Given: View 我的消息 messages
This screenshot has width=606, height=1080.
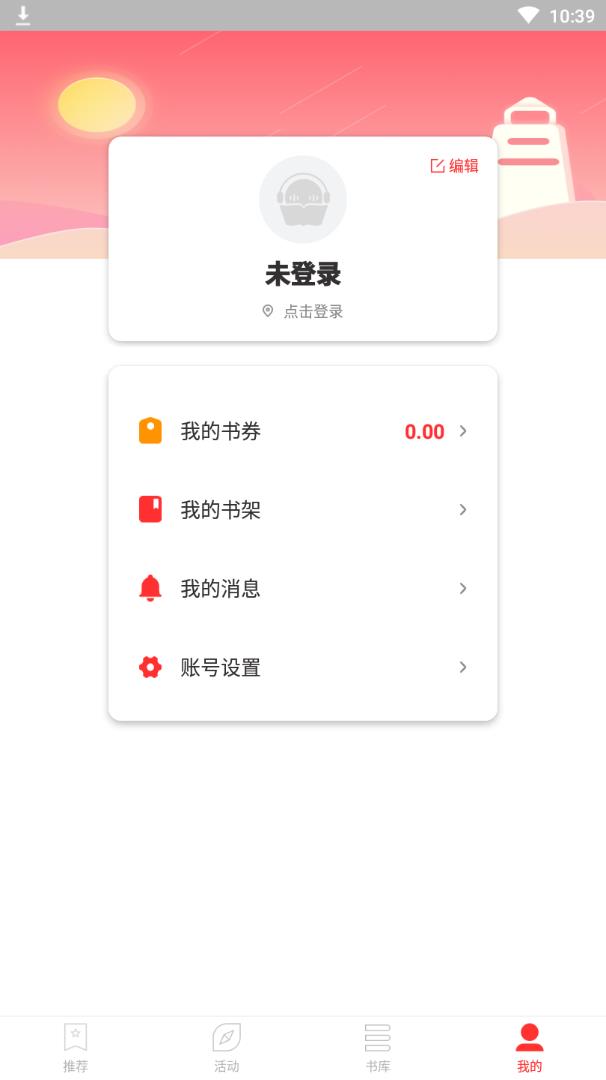Looking at the screenshot, I should point(302,589).
